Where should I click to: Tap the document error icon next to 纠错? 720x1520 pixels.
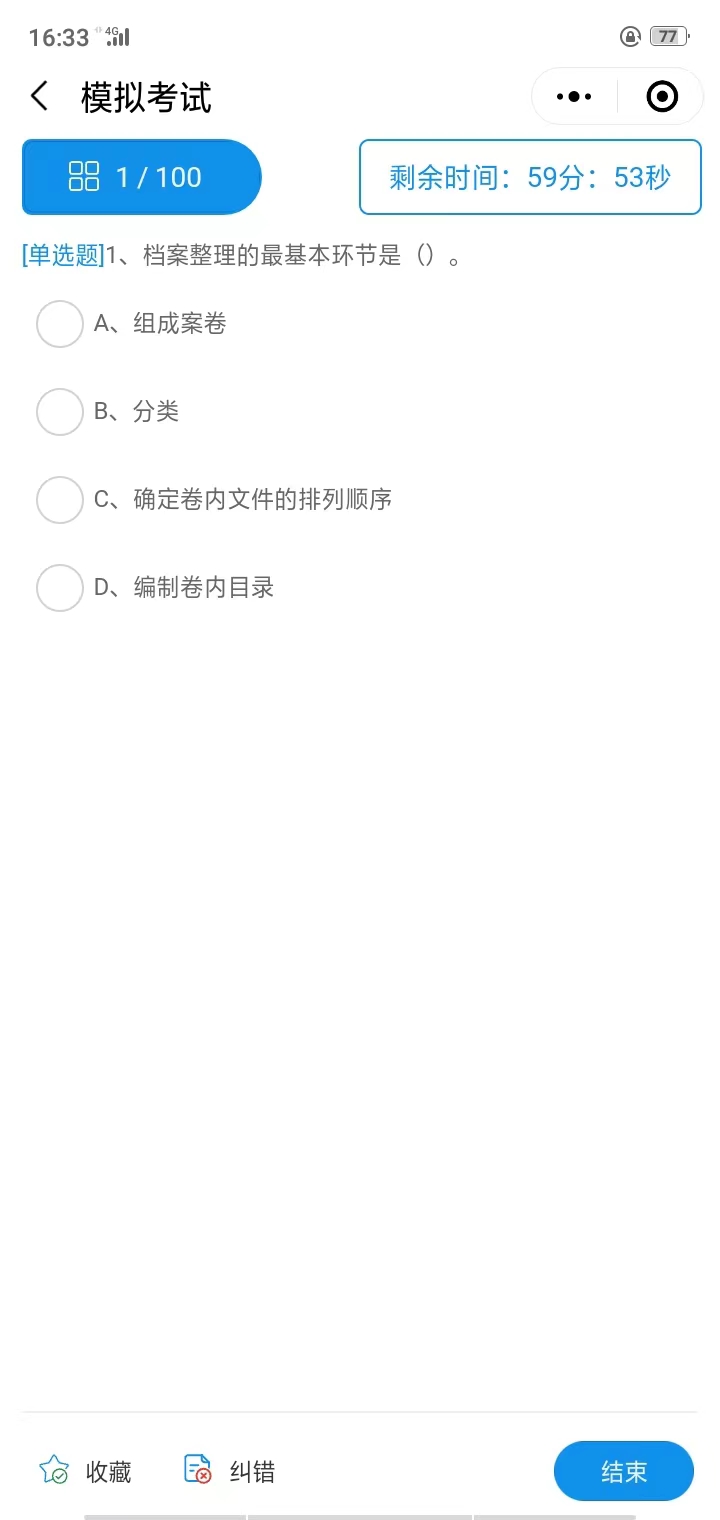pos(196,1470)
